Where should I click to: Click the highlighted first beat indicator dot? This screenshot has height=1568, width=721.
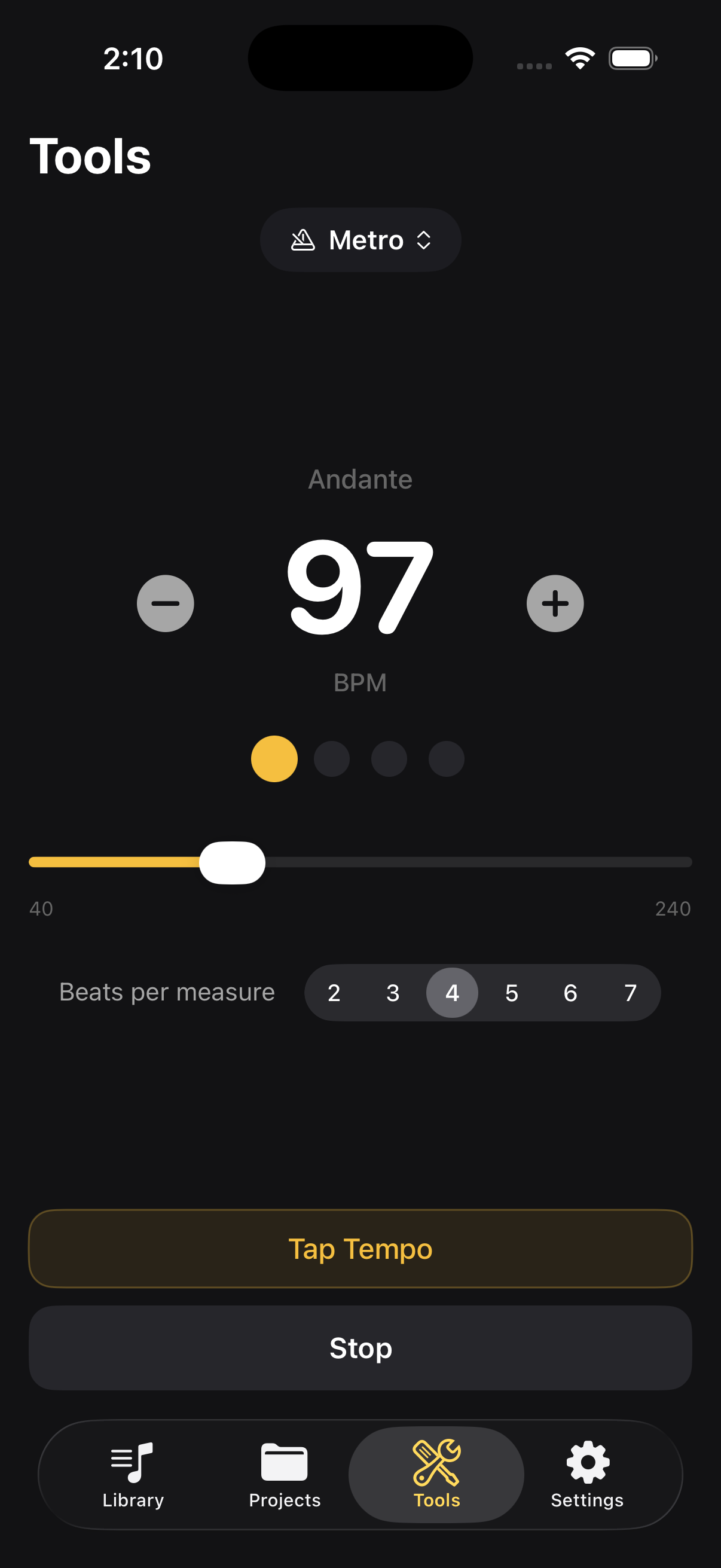pos(274,759)
